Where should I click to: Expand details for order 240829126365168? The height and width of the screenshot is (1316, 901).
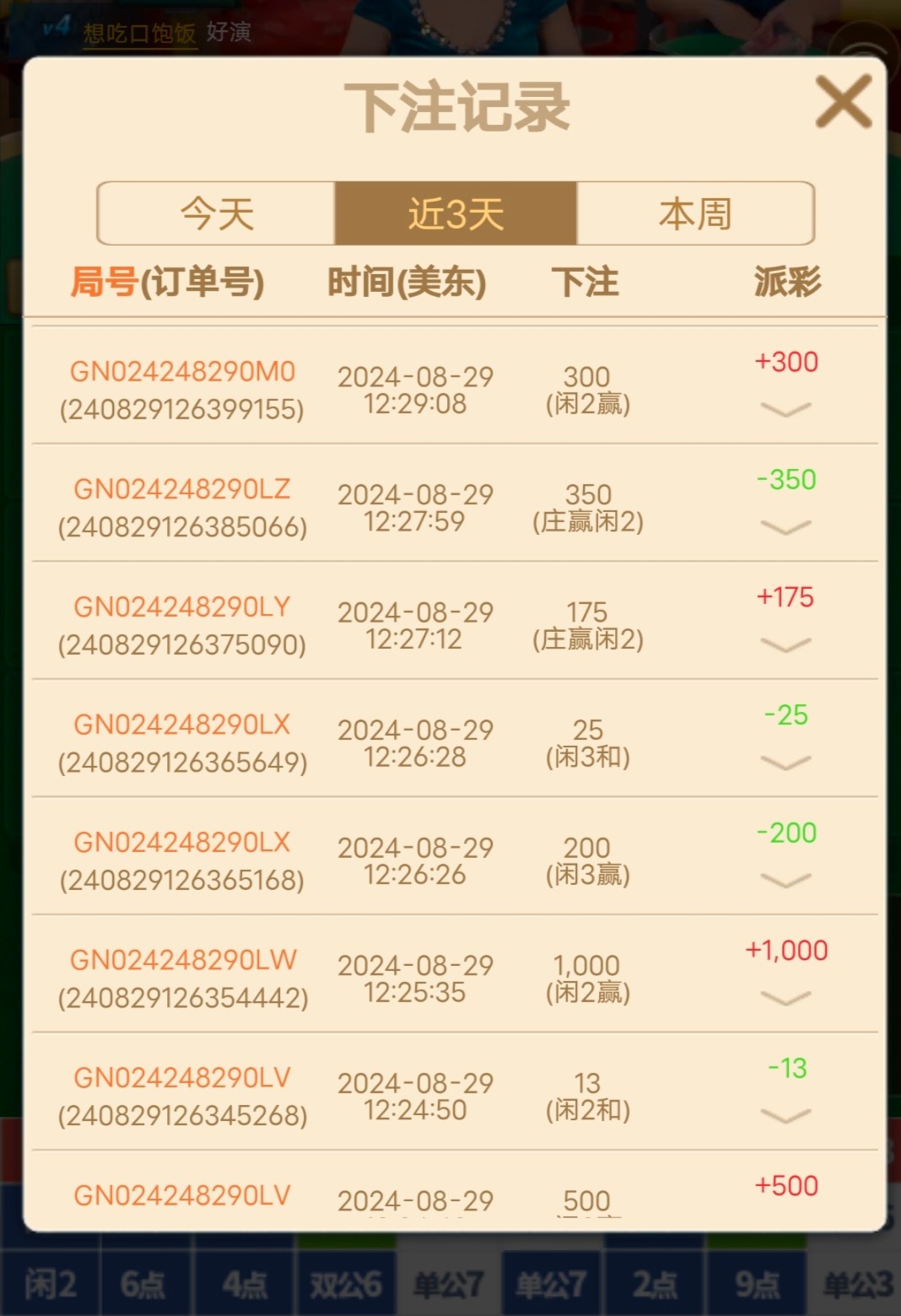click(x=785, y=881)
